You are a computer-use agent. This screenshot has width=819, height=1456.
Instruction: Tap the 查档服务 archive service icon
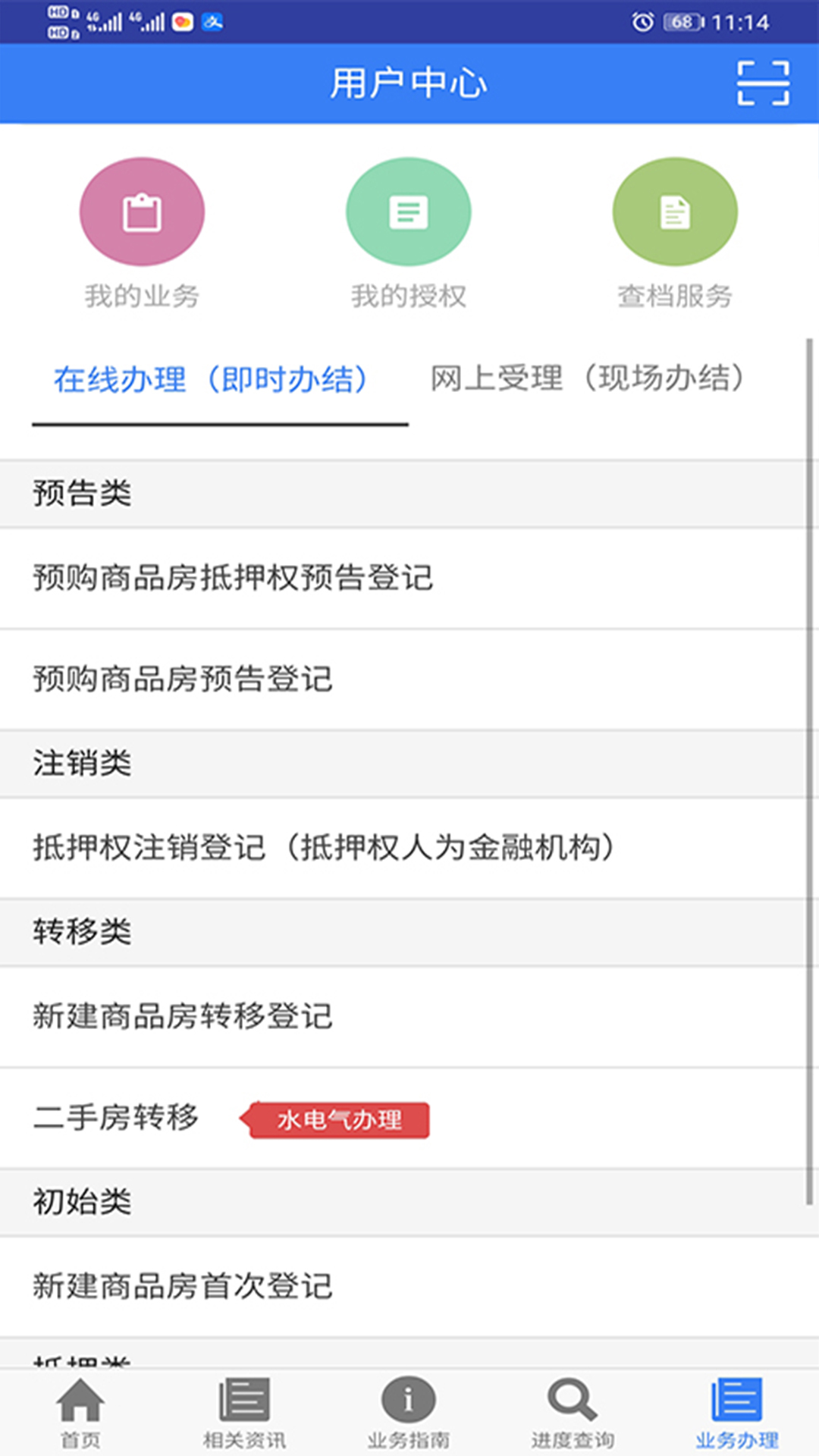pos(674,212)
